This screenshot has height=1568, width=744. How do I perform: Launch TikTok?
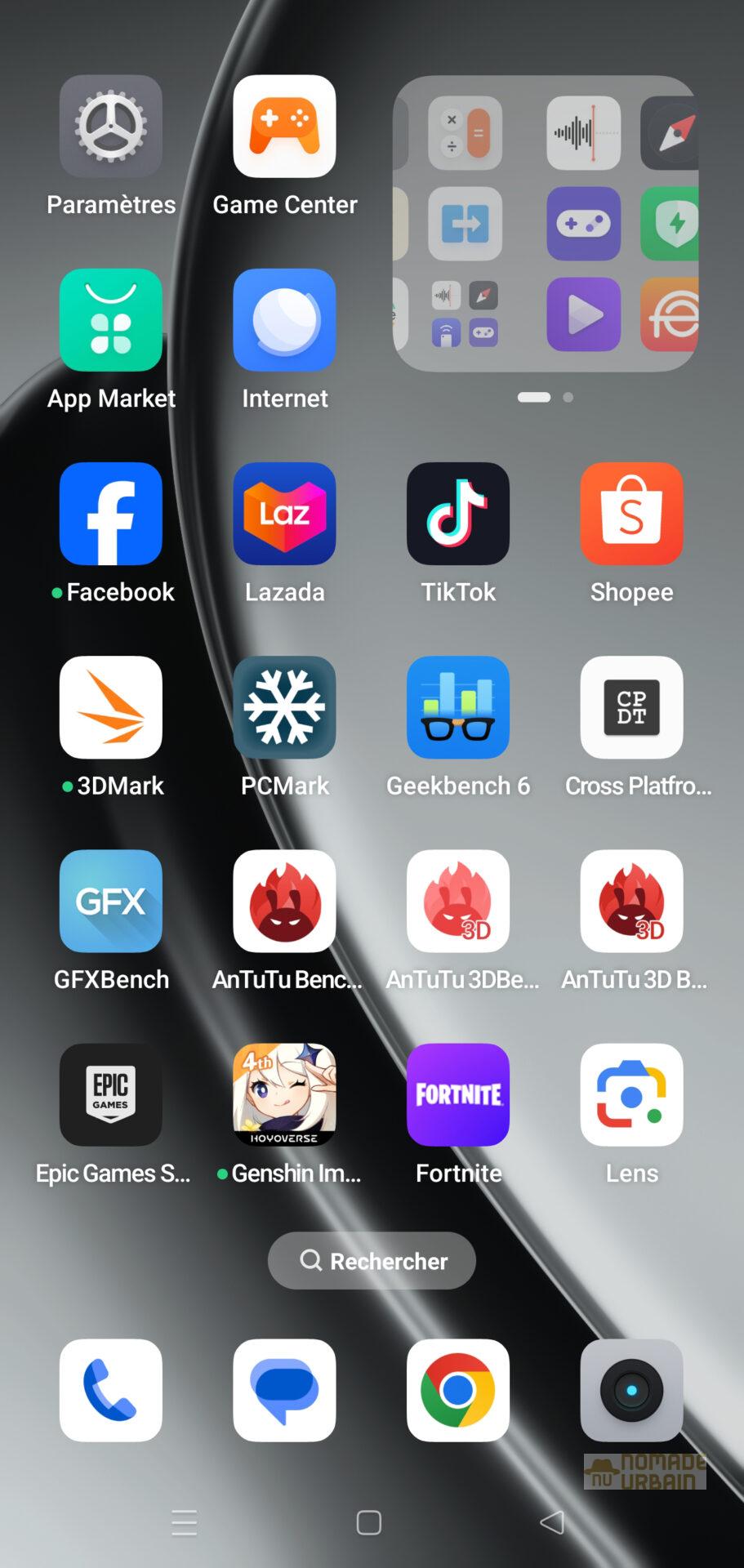pos(458,514)
